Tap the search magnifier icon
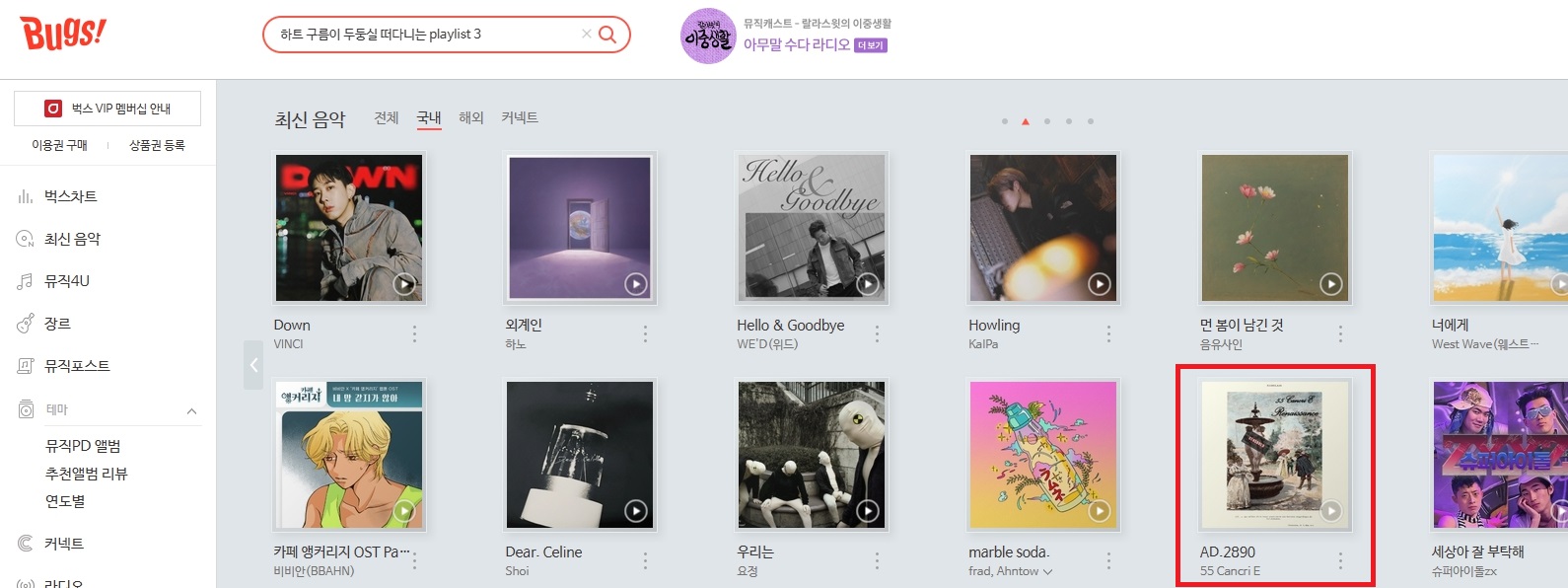 [608, 35]
